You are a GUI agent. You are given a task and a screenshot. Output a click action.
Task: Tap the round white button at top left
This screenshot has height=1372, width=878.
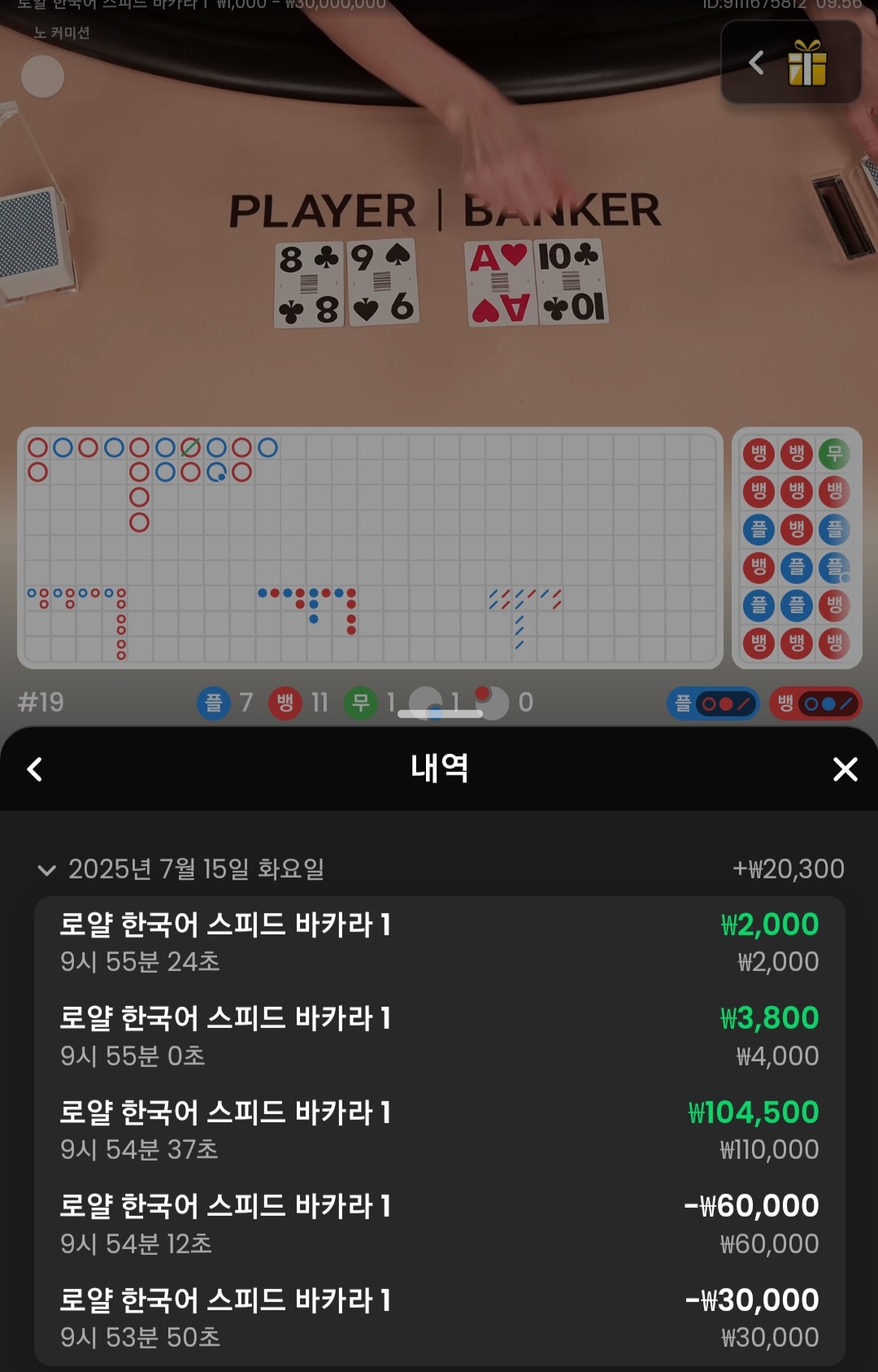tap(42, 76)
